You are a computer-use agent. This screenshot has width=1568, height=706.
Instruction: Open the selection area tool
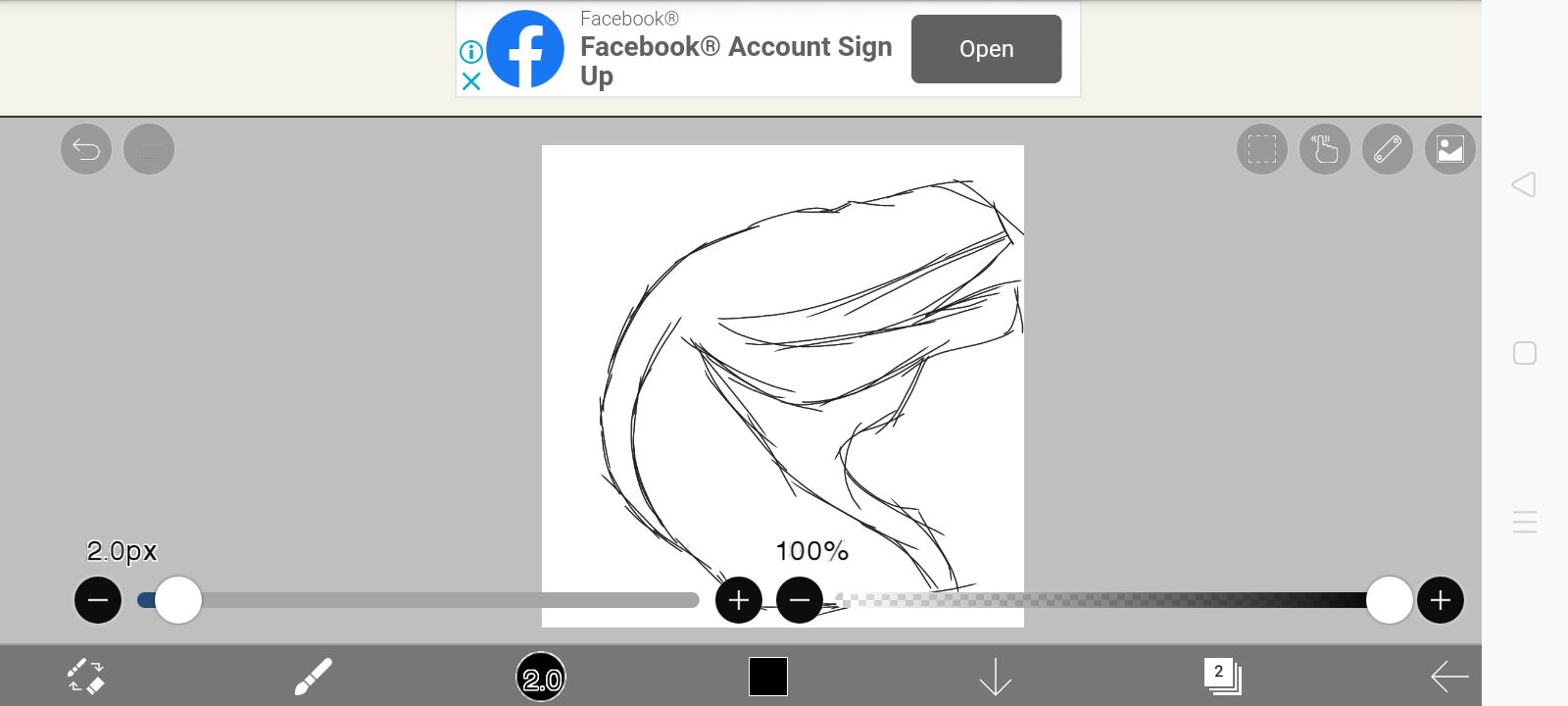1262,150
